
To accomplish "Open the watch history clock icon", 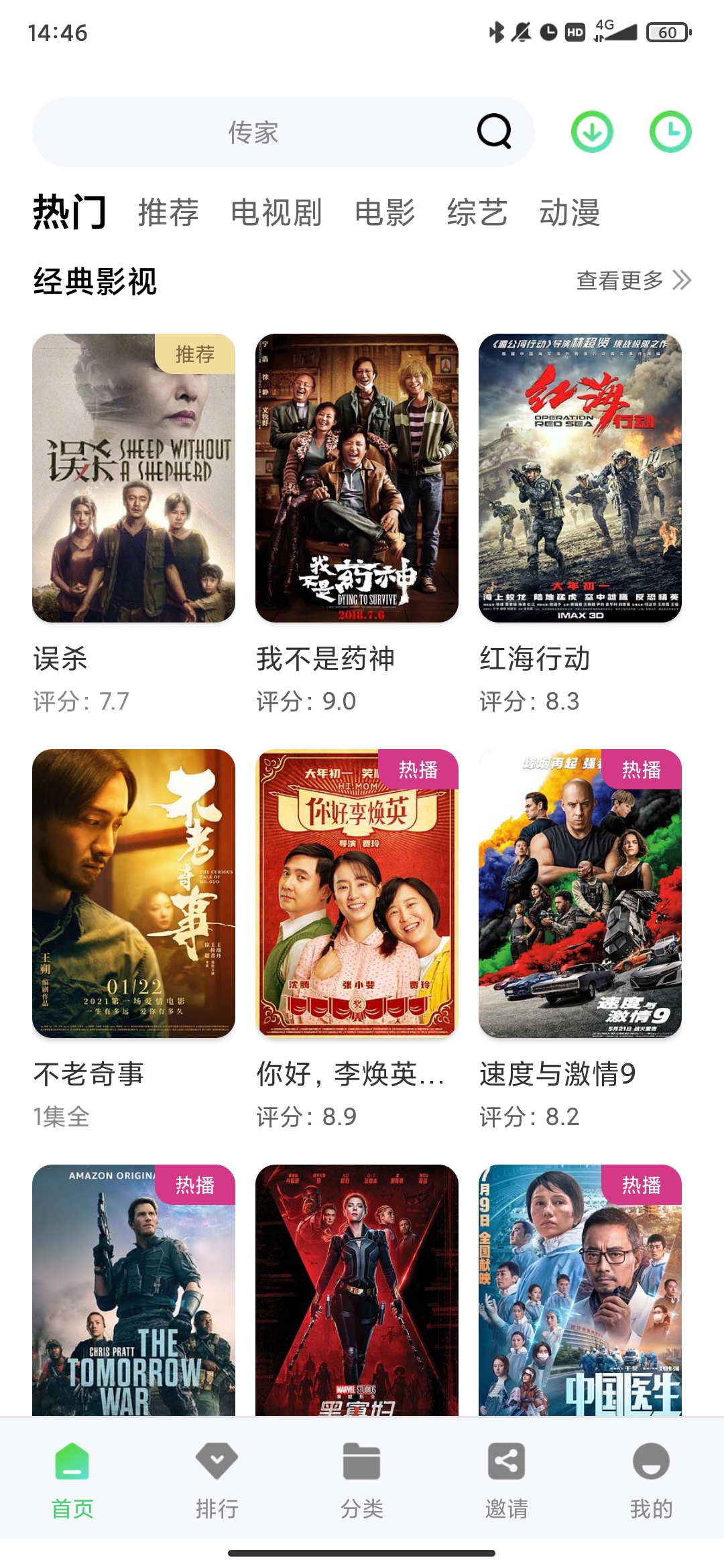I will pyautogui.click(x=670, y=132).
